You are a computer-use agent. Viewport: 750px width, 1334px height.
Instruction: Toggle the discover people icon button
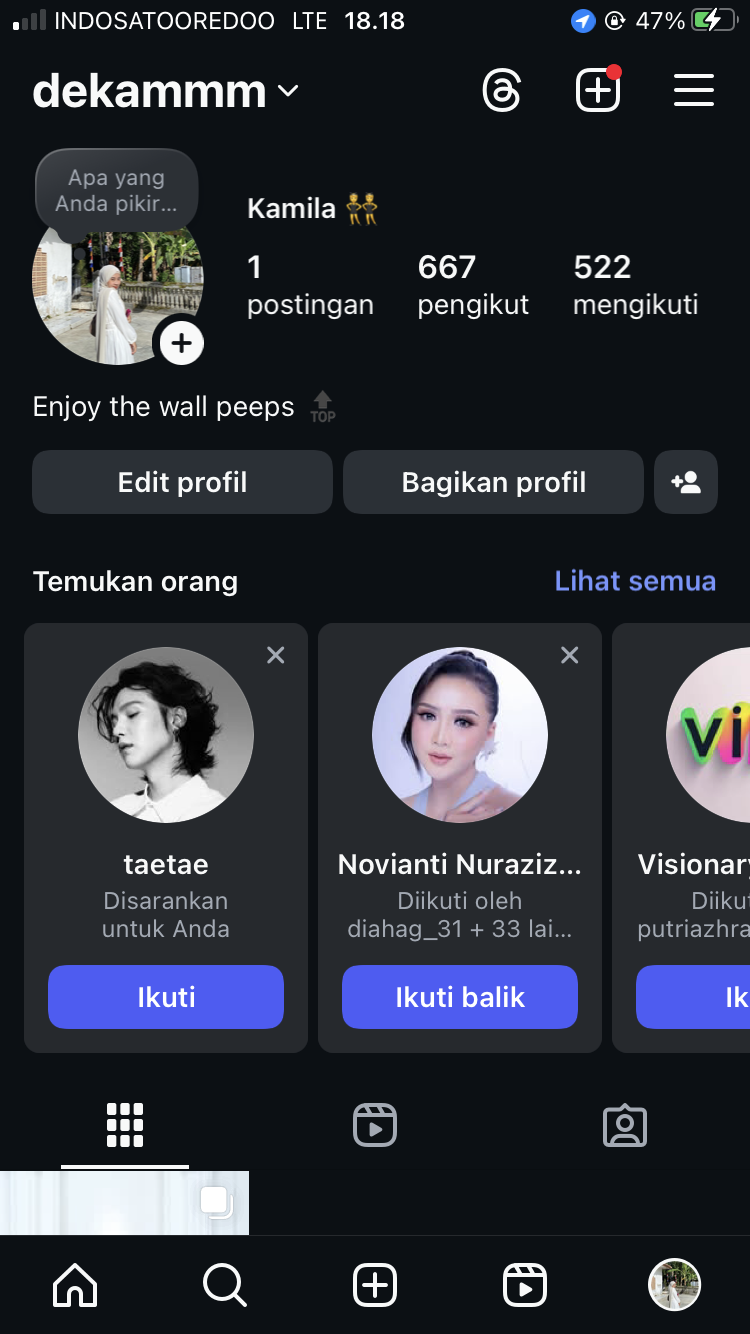pyautogui.click(x=686, y=482)
